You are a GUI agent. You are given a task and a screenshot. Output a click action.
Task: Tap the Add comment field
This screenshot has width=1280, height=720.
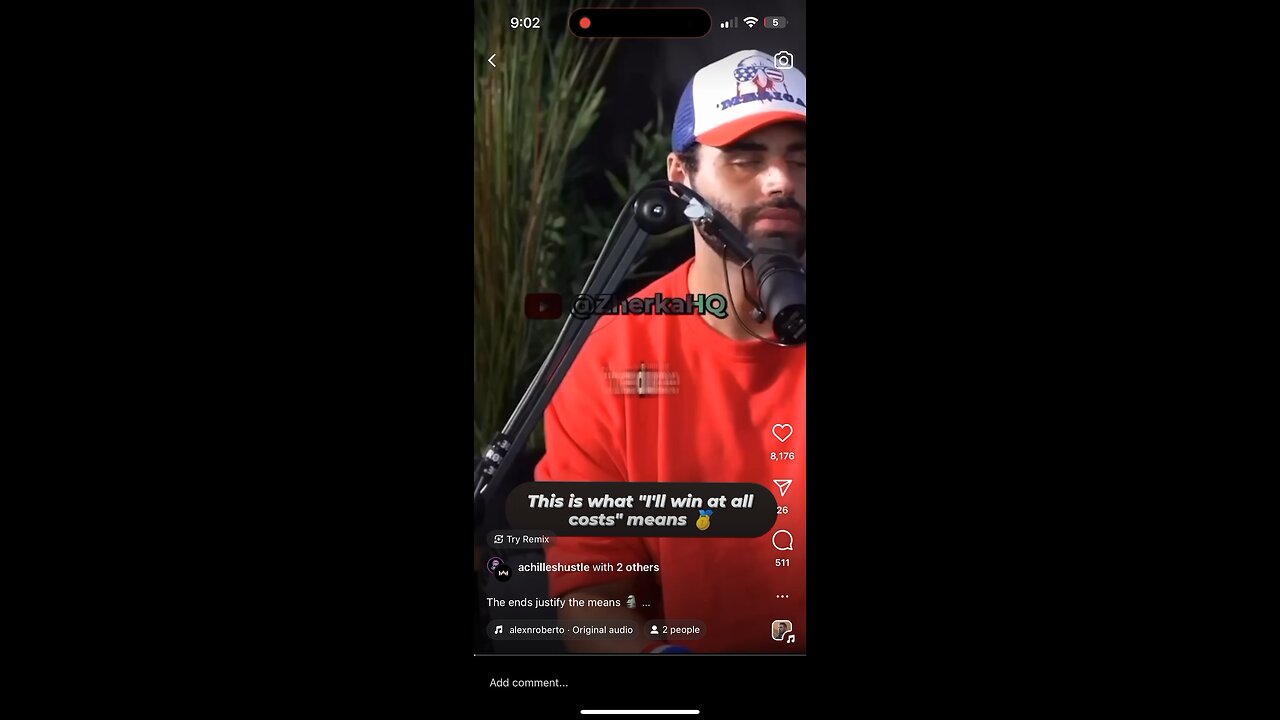[x=529, y=683]
